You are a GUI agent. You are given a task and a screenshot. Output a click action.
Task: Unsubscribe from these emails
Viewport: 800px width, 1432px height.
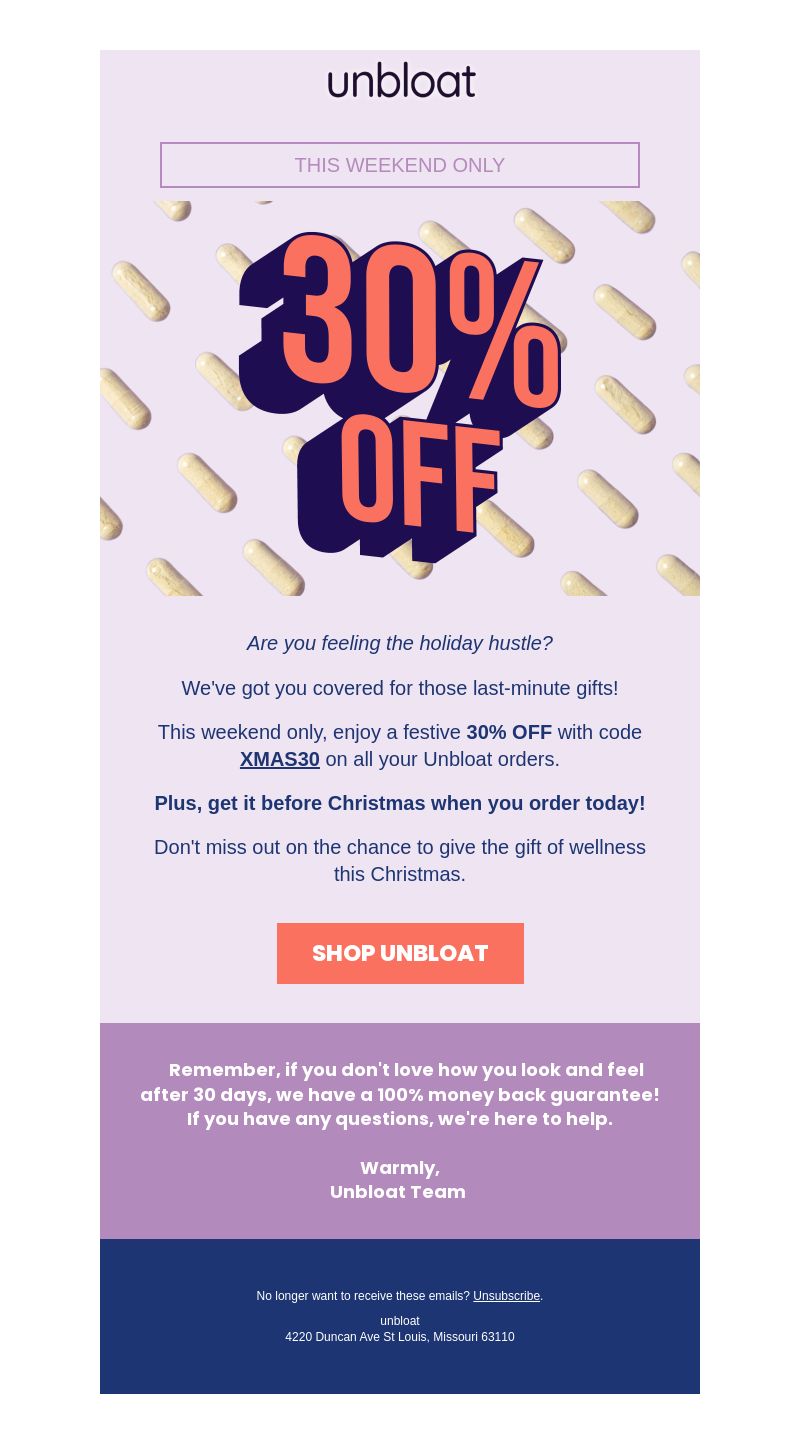coord(506,1296)
